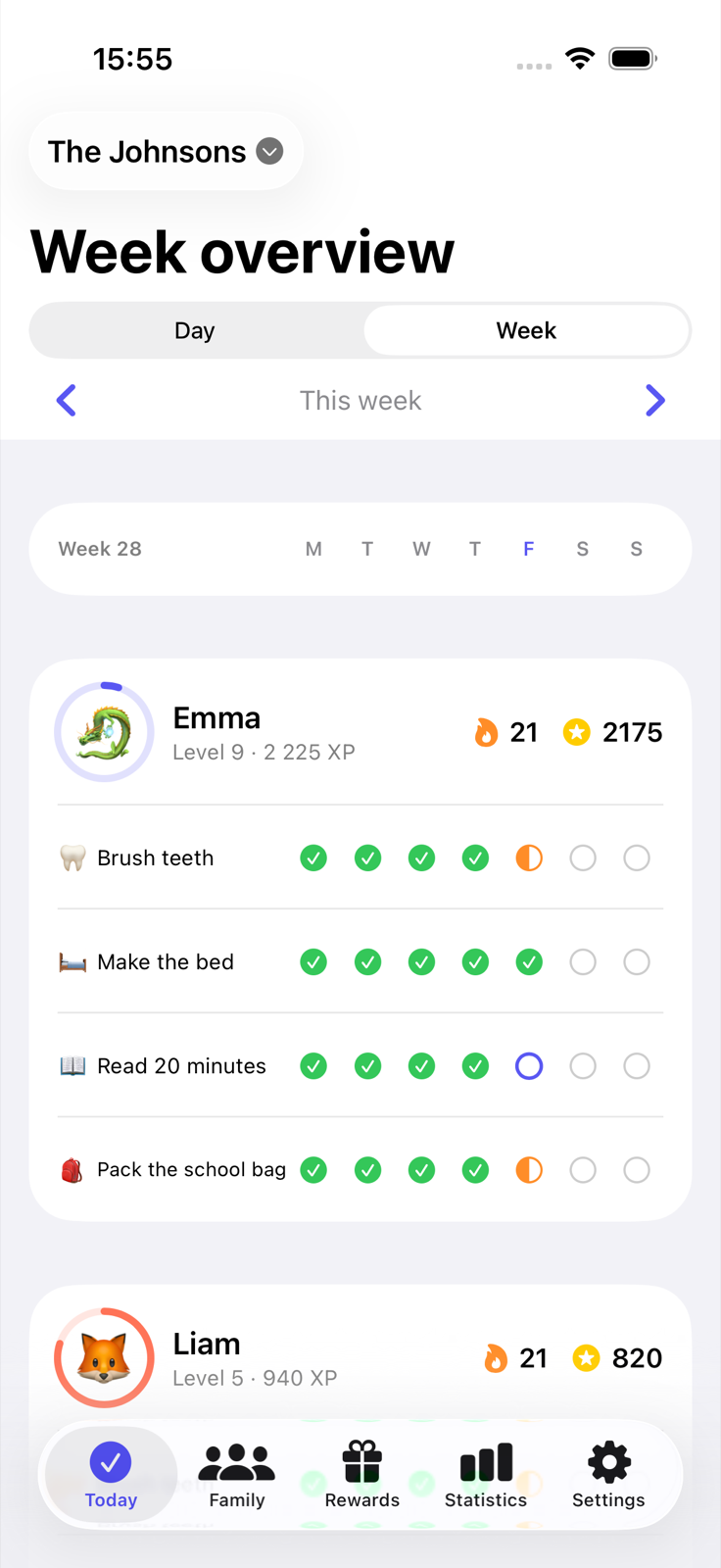
Task: Tap Friday's half-done circle for Brush teeth
Action: [529, 858]
